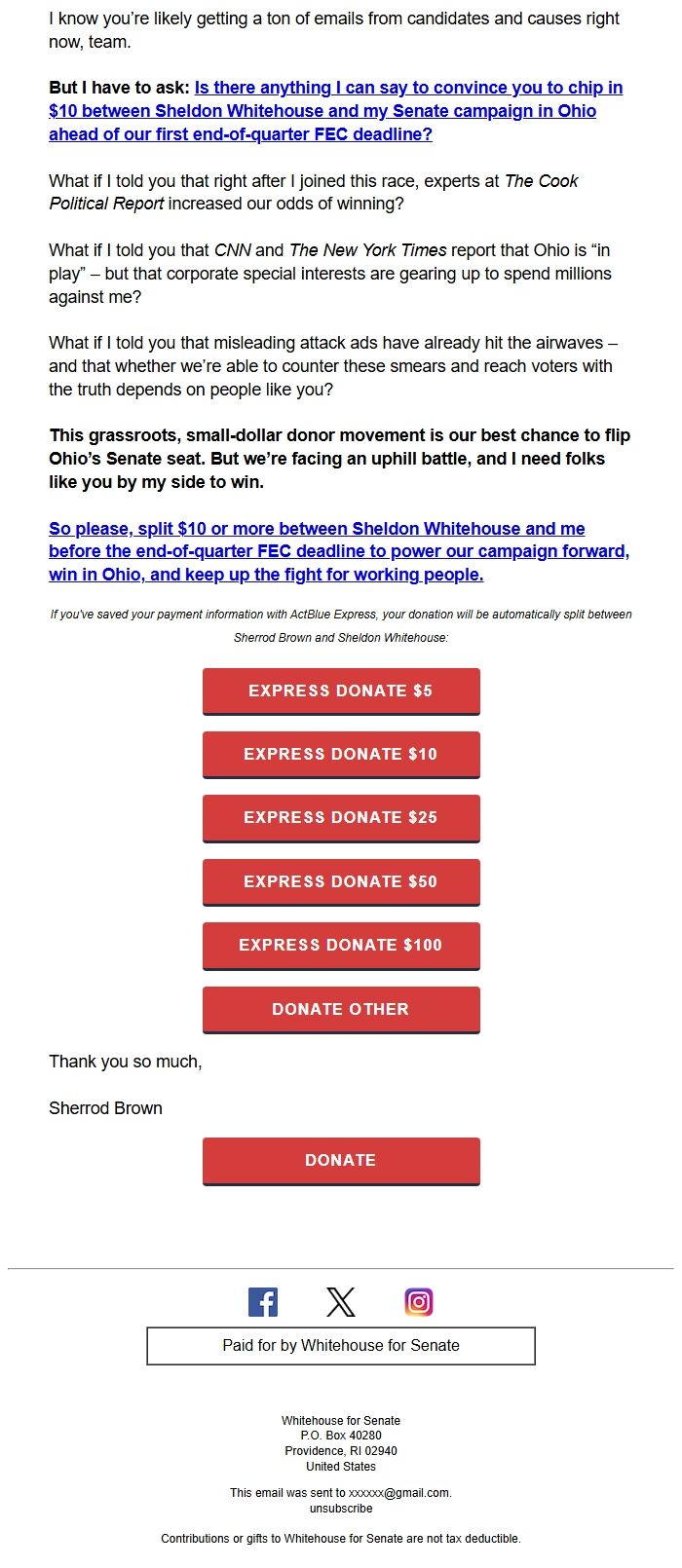Open the 'So please, split $10' link
The image size is (682, 1568).
click(x=339, y=551)
